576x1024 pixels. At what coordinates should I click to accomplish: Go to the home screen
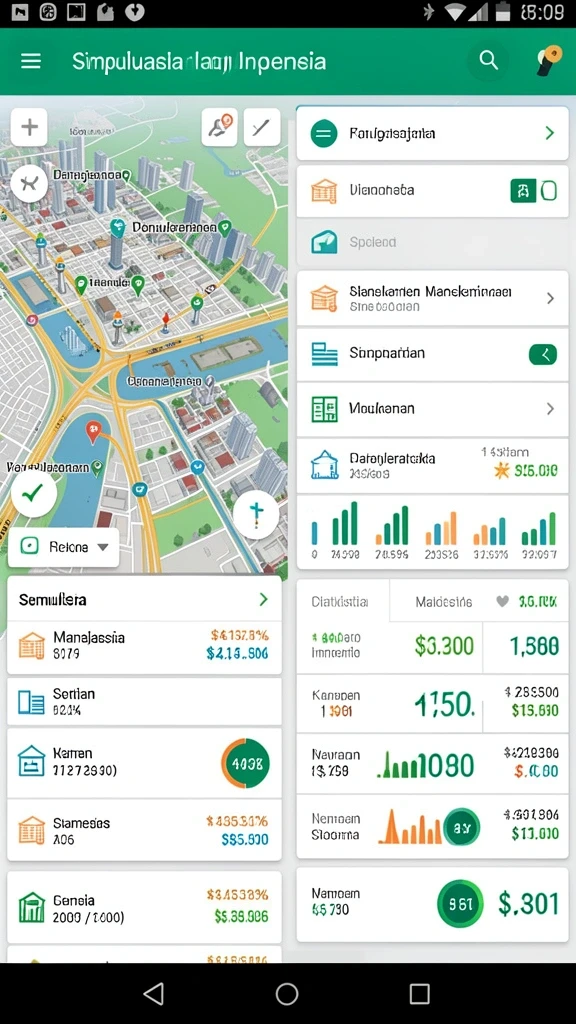287,993
